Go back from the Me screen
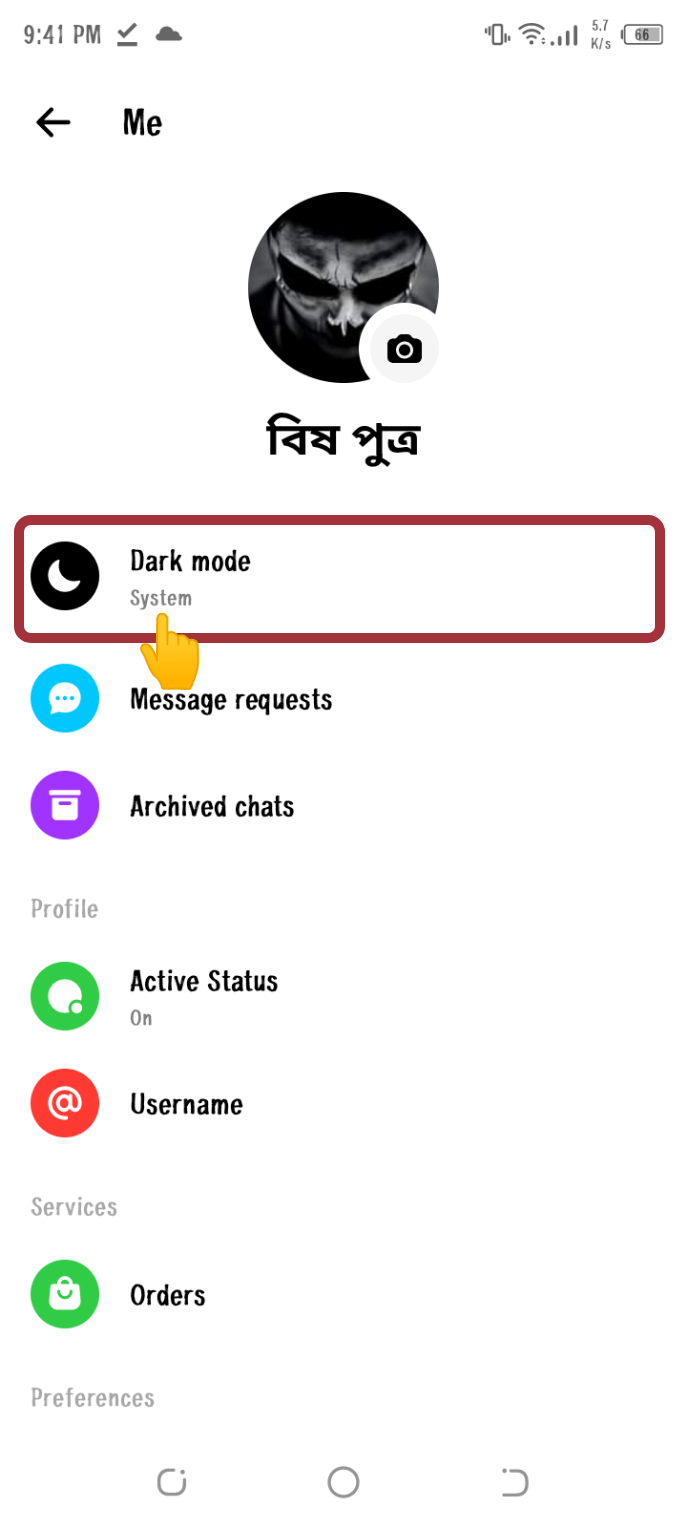The width and height of the screenshot is (687, 1528). [x=54, y=123]
